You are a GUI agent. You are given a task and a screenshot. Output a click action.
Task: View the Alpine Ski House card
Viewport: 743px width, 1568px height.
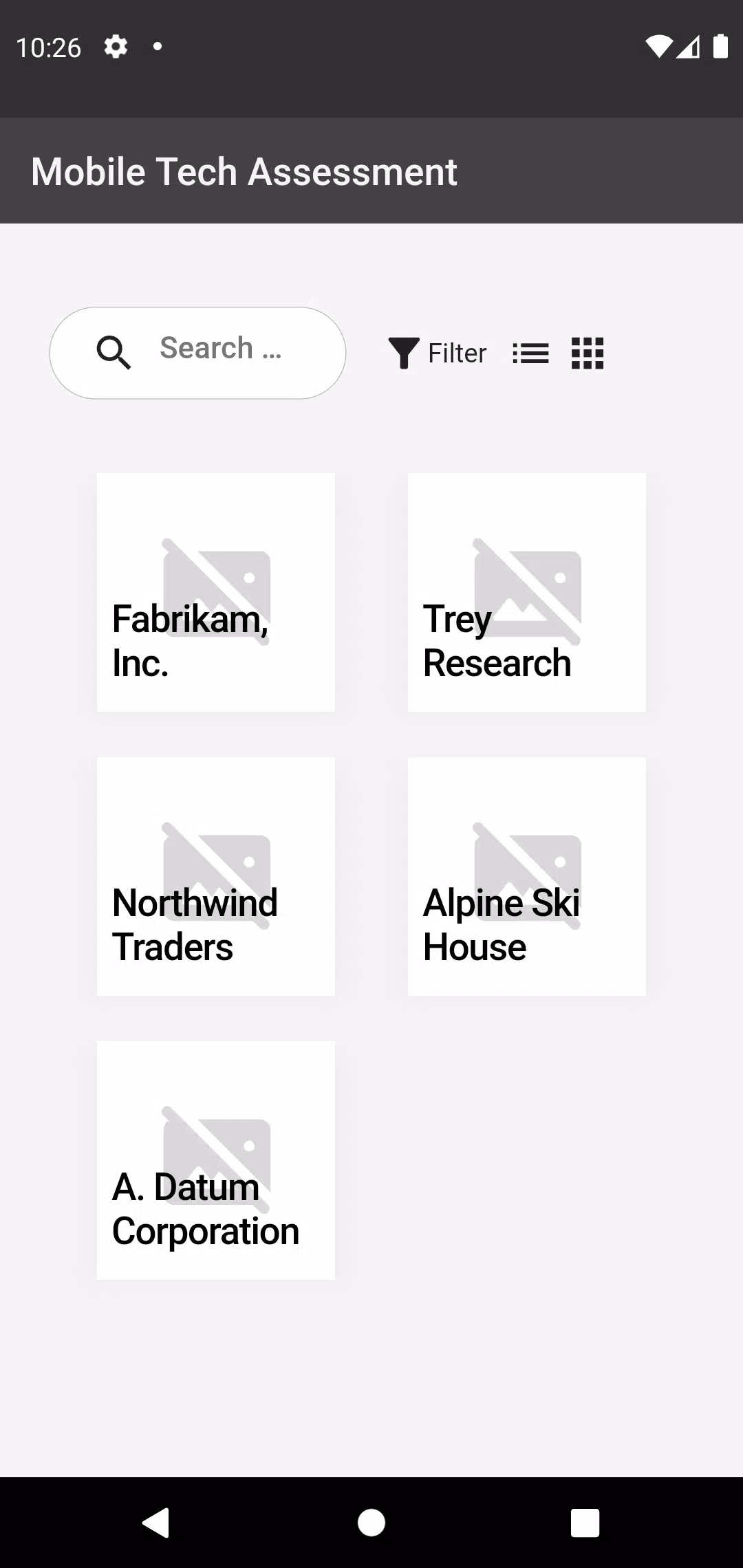pos(526,876)
